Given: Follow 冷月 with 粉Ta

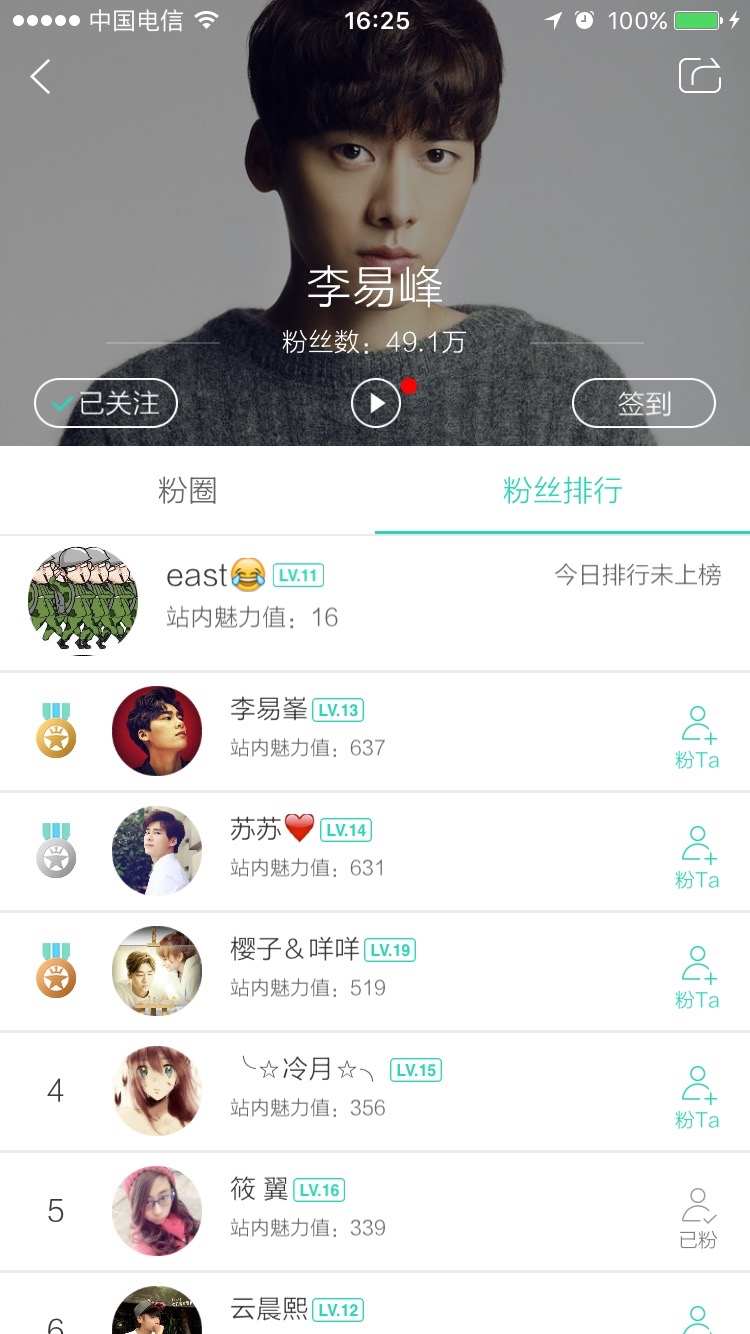Looking at the screenshot, I should [x=697, y=1097].
